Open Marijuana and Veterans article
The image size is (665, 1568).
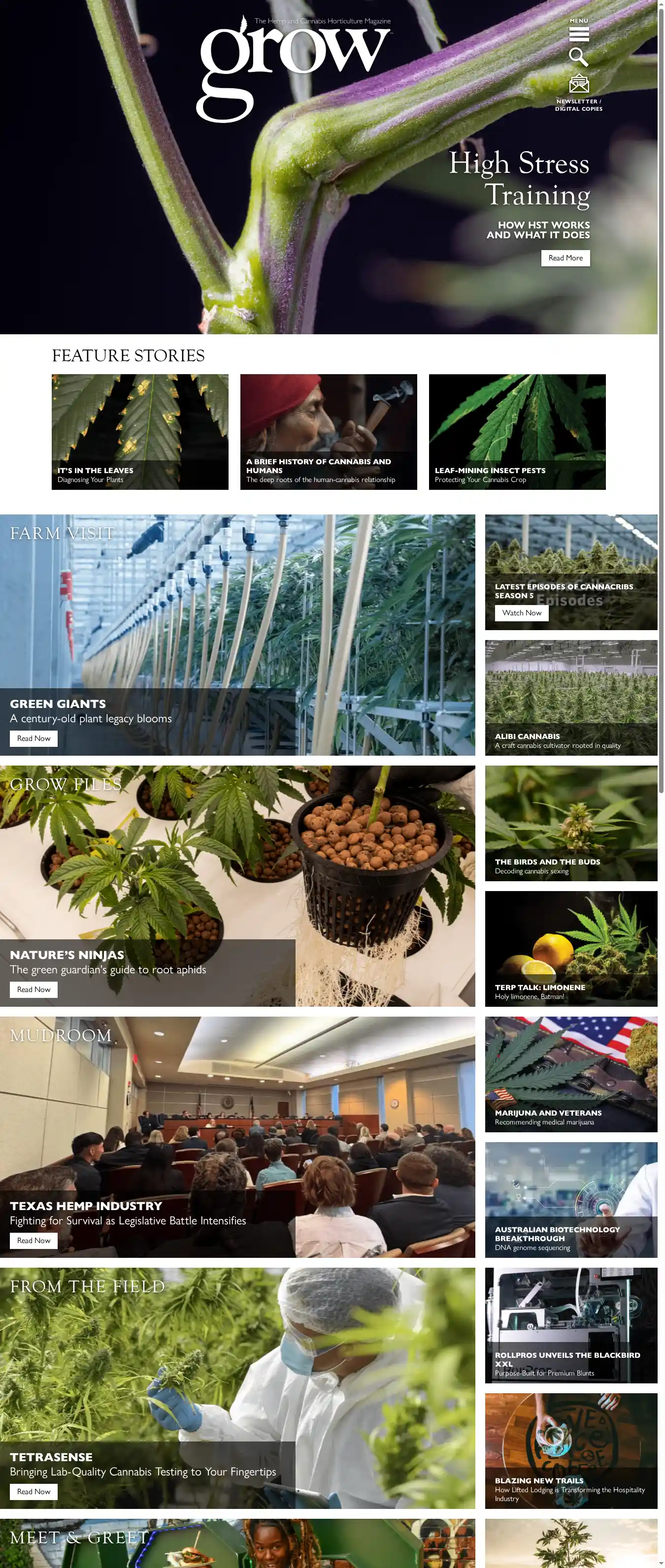click(570, 1074)
